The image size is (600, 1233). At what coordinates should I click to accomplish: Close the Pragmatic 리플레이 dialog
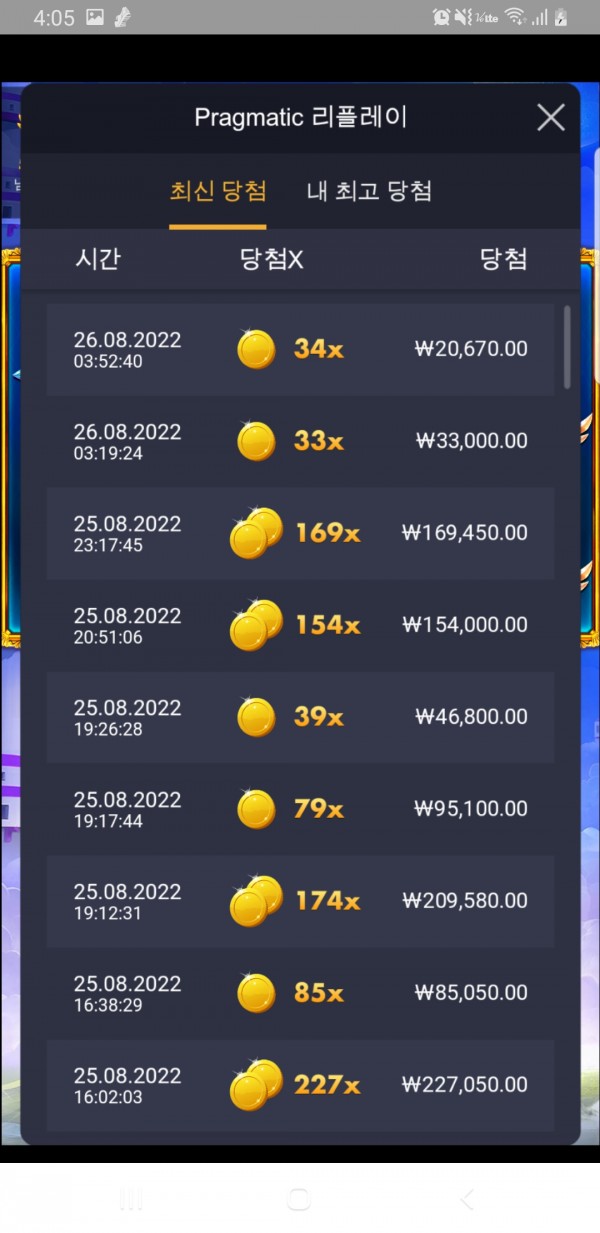551,118
